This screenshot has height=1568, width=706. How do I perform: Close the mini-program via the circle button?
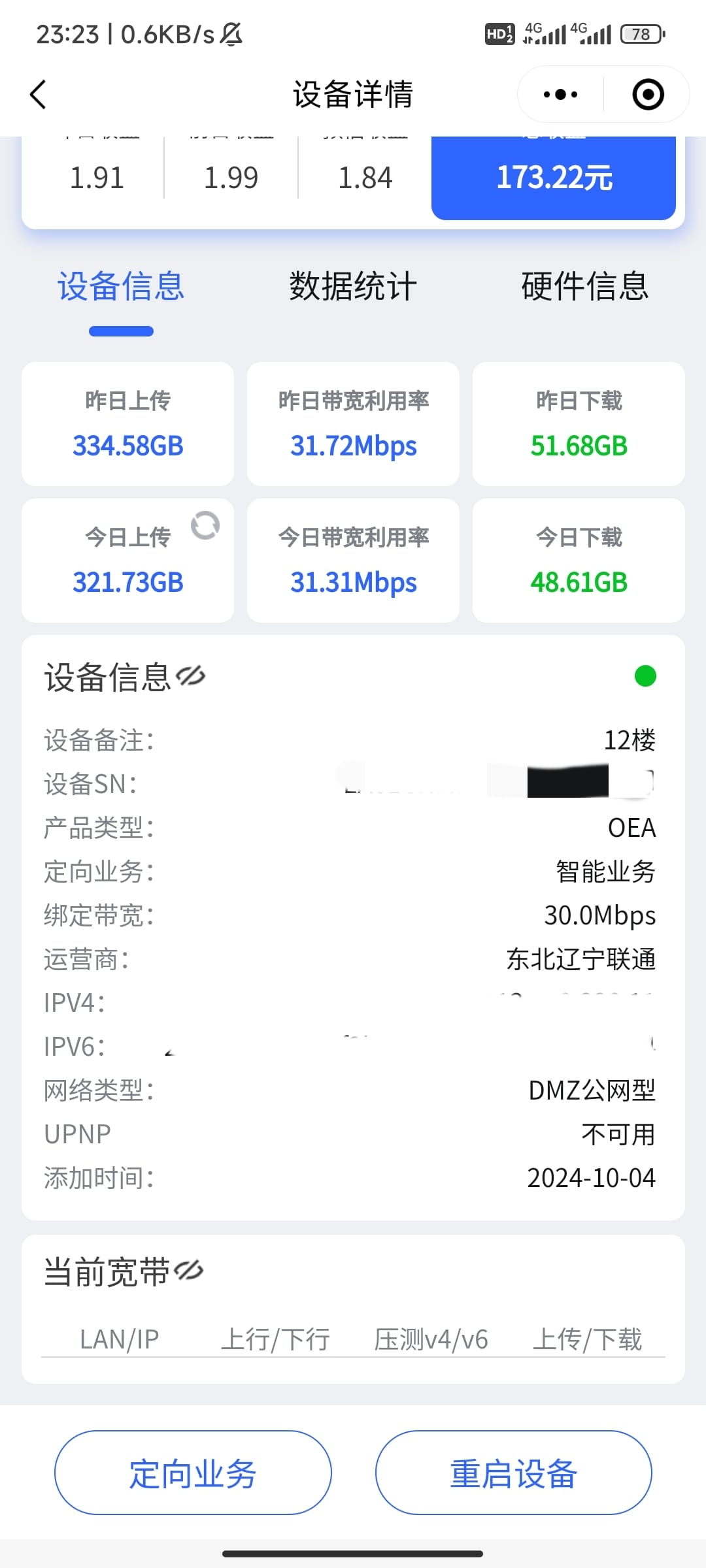pos(648,95)
